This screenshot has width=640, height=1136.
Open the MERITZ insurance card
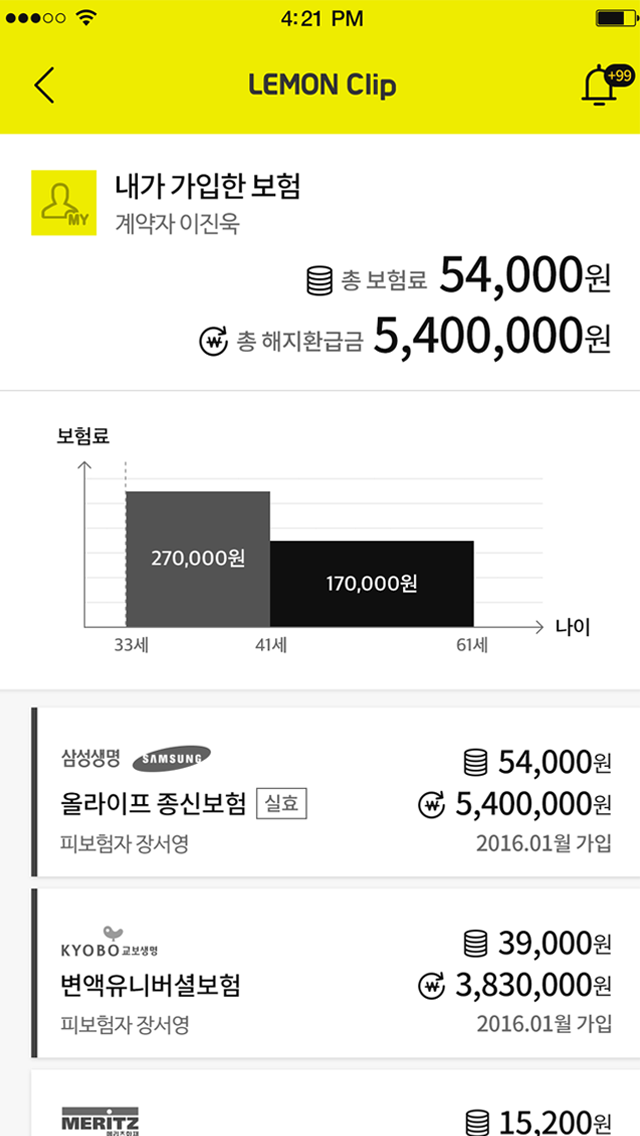tap(336, 1103)
